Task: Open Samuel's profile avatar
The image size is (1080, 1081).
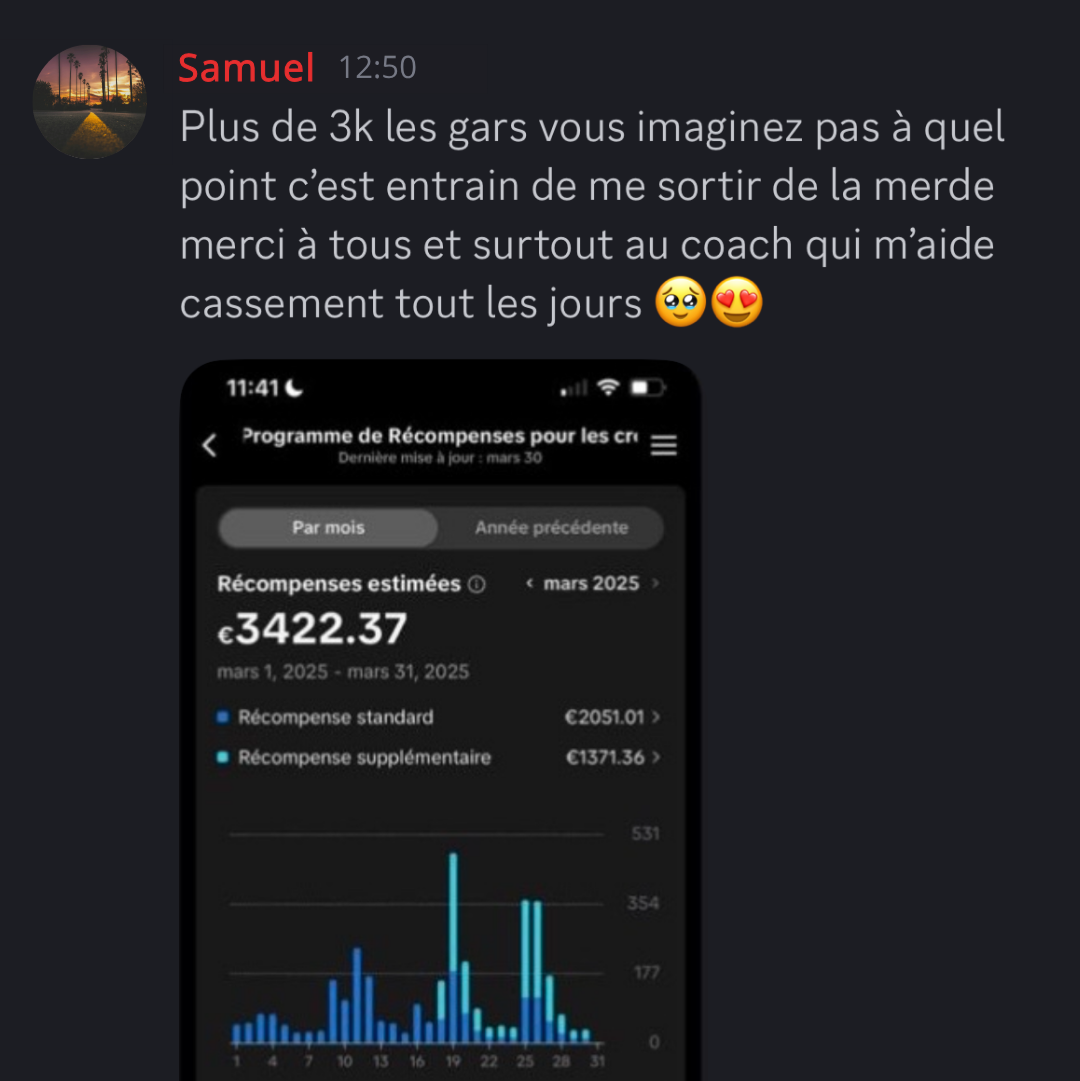Action: (x=90, y=101)
